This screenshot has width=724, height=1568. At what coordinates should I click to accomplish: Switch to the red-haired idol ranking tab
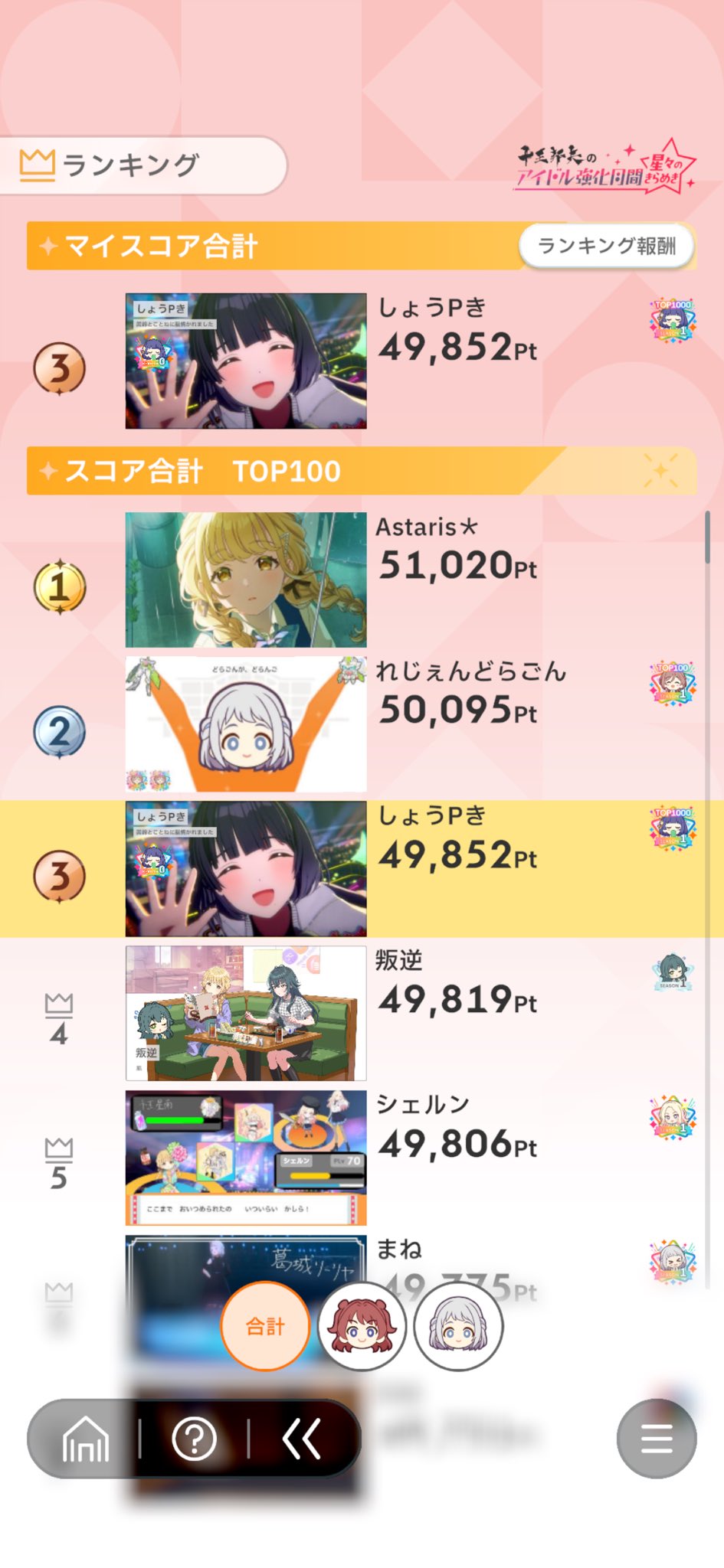[x=362, y=1326]
